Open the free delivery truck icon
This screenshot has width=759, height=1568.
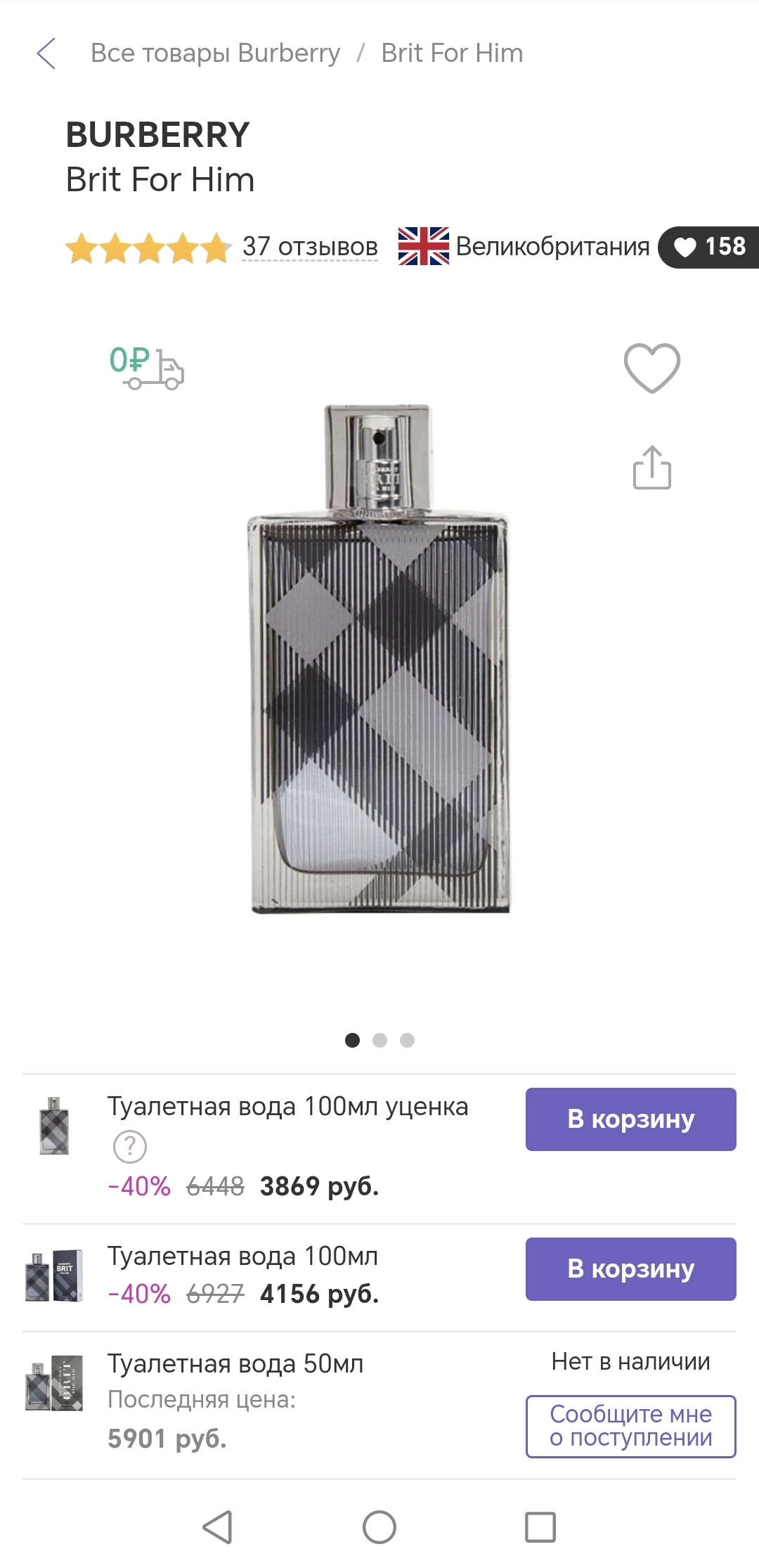click(146, 368)
